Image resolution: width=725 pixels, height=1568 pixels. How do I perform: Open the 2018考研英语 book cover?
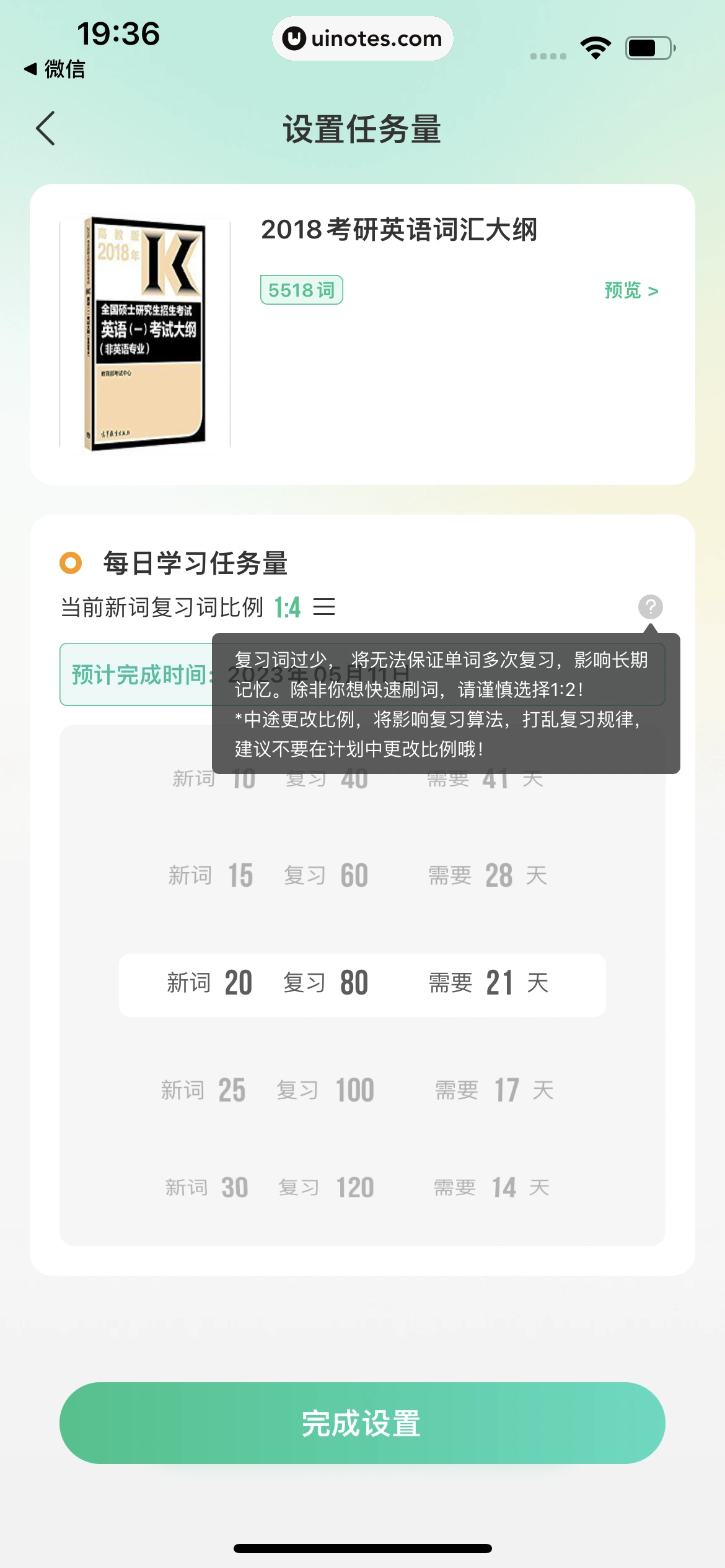[x=145, y=334]
